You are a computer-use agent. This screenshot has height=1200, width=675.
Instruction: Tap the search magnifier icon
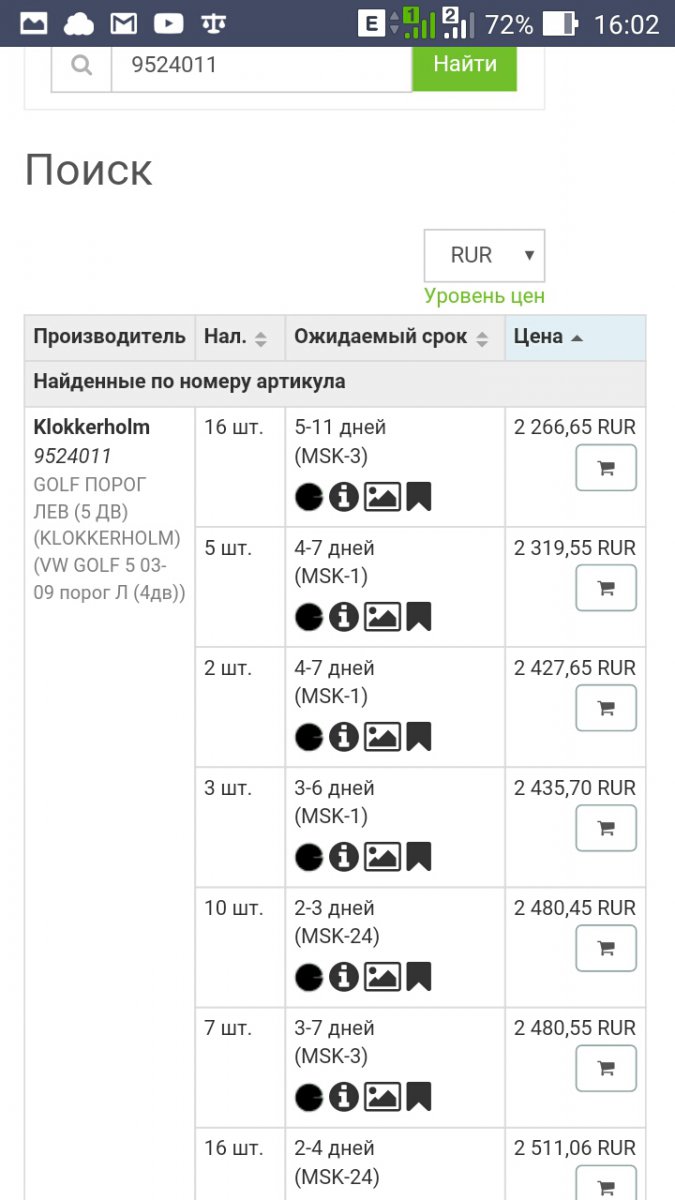pos(82,66)
